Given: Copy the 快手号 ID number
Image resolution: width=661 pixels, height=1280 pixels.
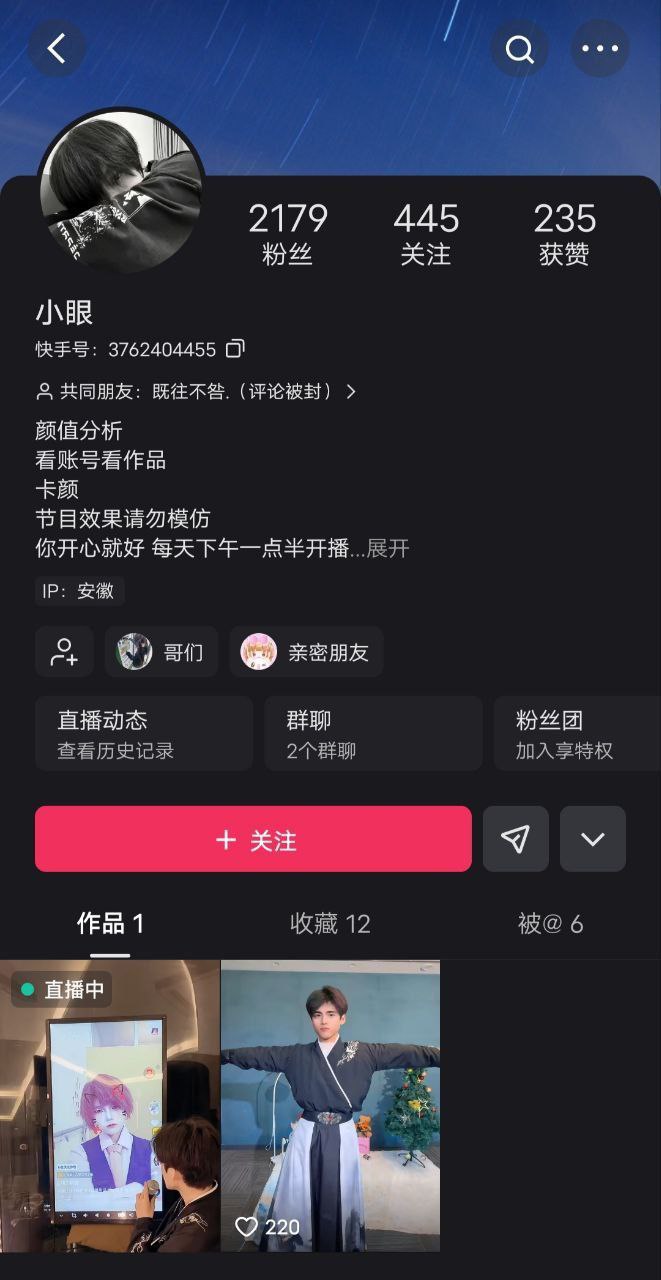Looking at the screenshot, I should coord(235,349).
